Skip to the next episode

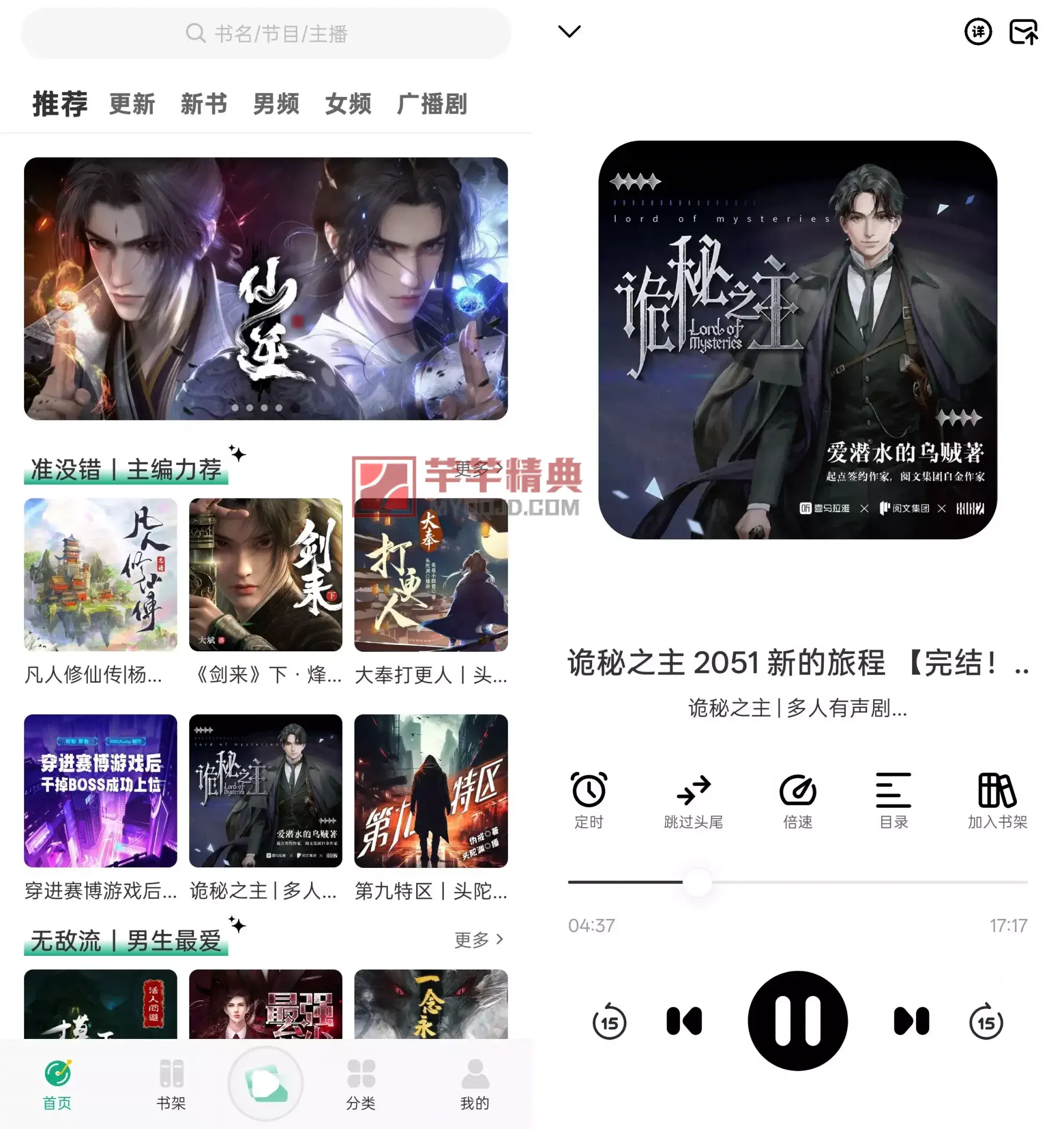[x=911, y=1021]
